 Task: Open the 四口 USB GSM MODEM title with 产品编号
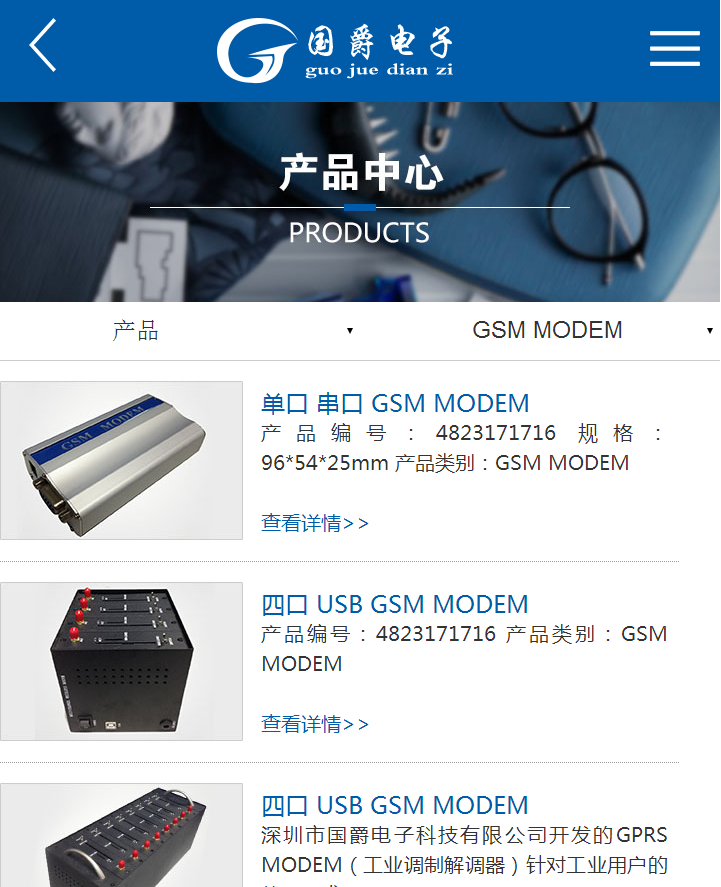395,605
